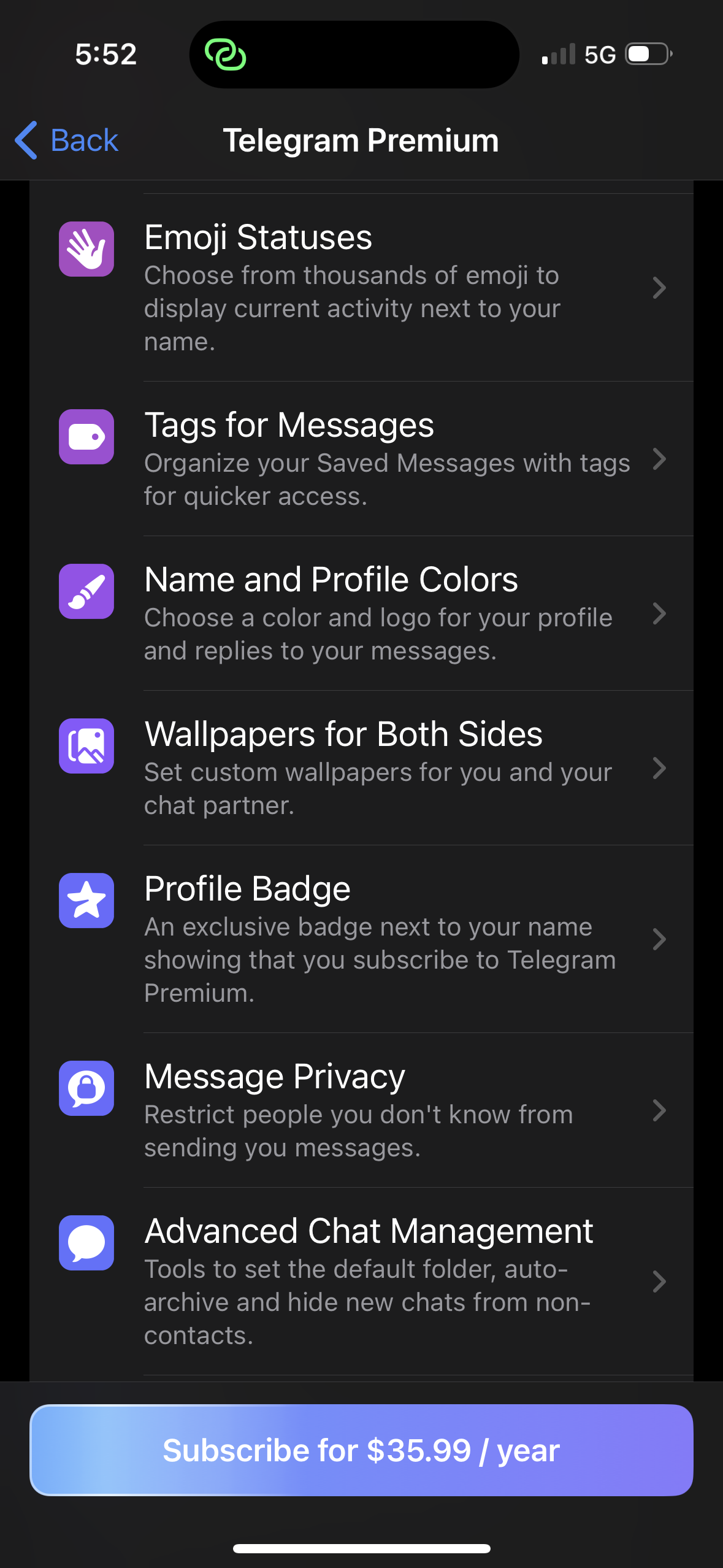Viewport: 723px width, 1568px height.
Task: Tap the Message Privacy padlock bubble icon
Action: pyautogui.click(x=86, y=1088)
